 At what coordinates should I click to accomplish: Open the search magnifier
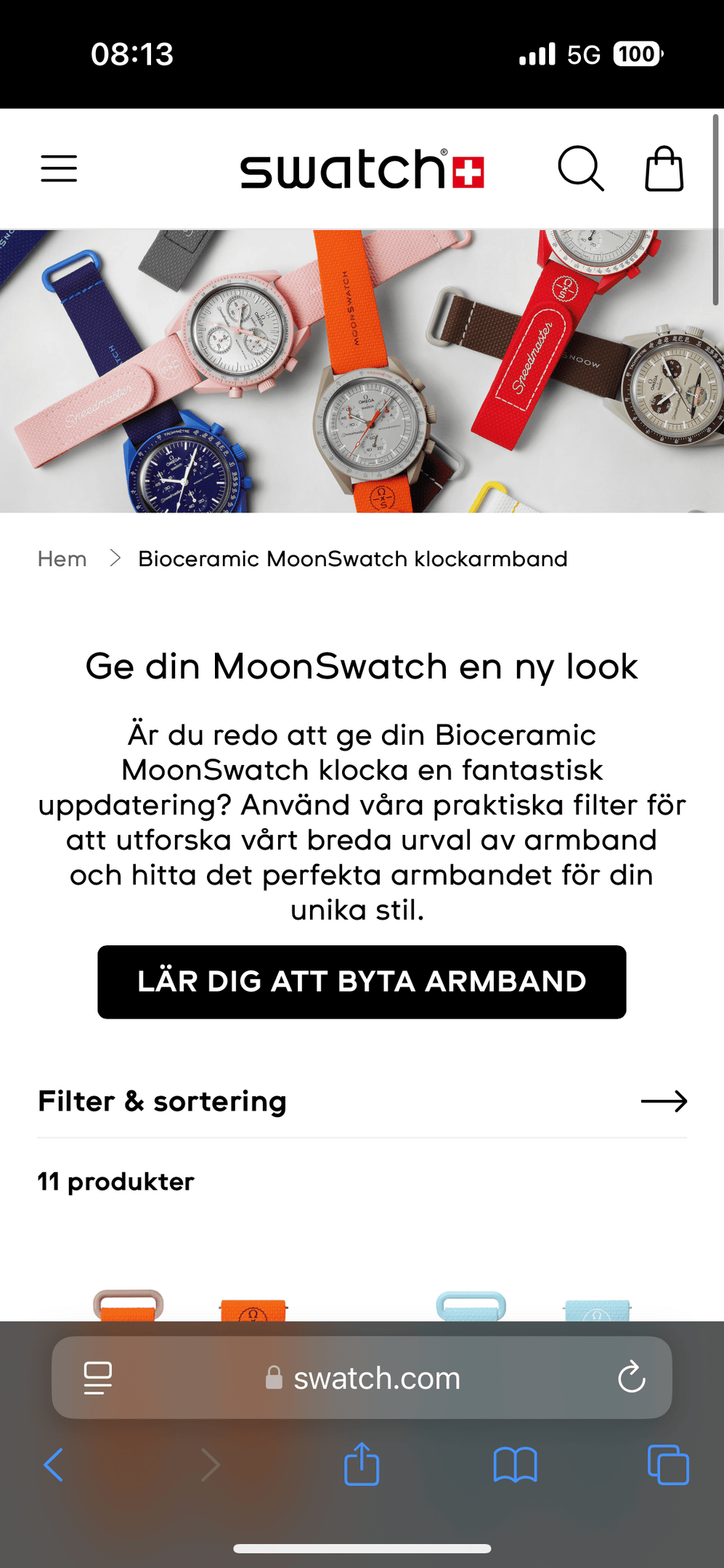580,168
